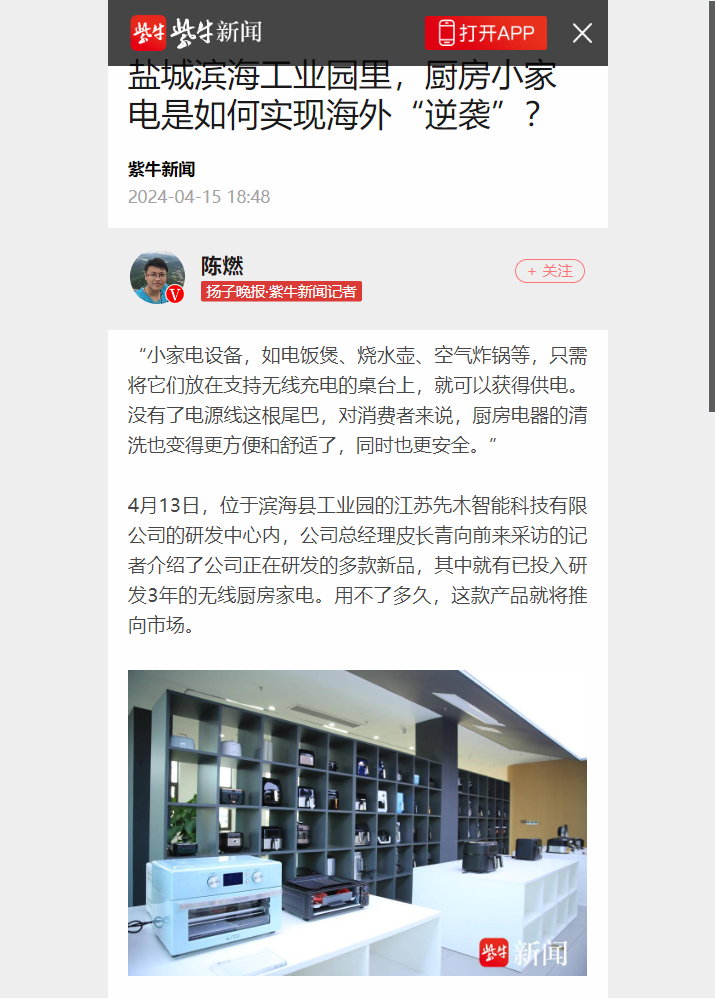Open the 紫牛新闻 logo in banner
Screen dimensions: 715x998
click(196, 33)
